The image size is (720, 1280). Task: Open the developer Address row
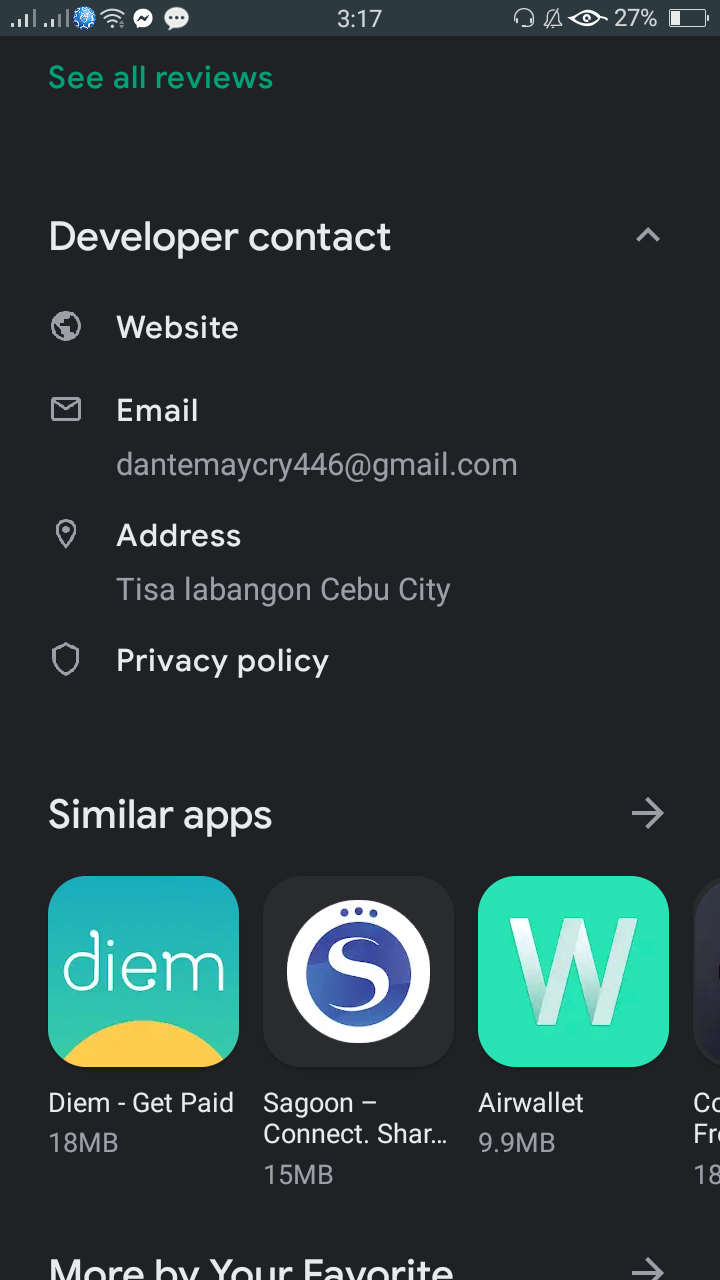[360, 562]
